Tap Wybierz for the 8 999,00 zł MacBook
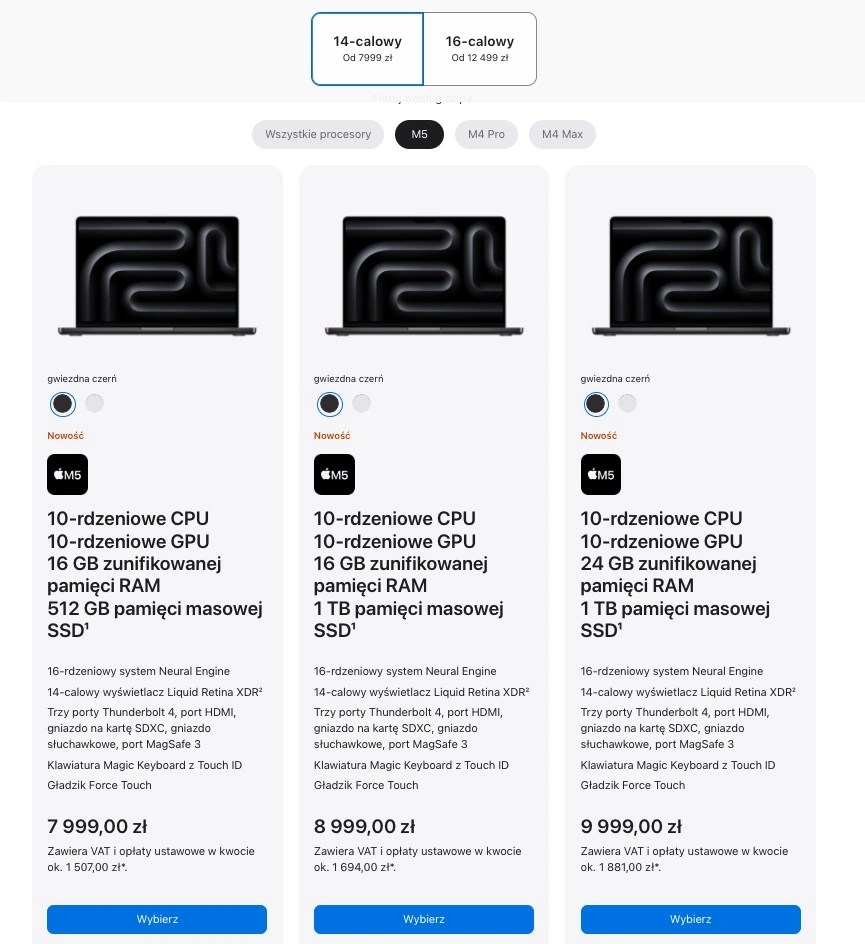The height and width of the screenshot is (944, 865). click(424, 919)
